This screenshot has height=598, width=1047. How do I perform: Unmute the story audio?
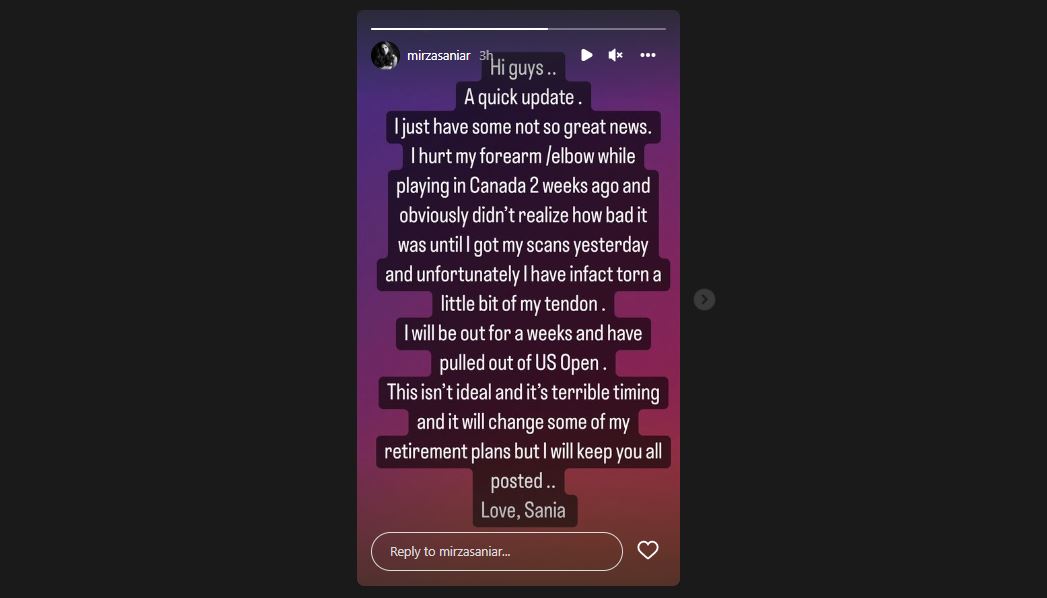click(x=616, y=55)
